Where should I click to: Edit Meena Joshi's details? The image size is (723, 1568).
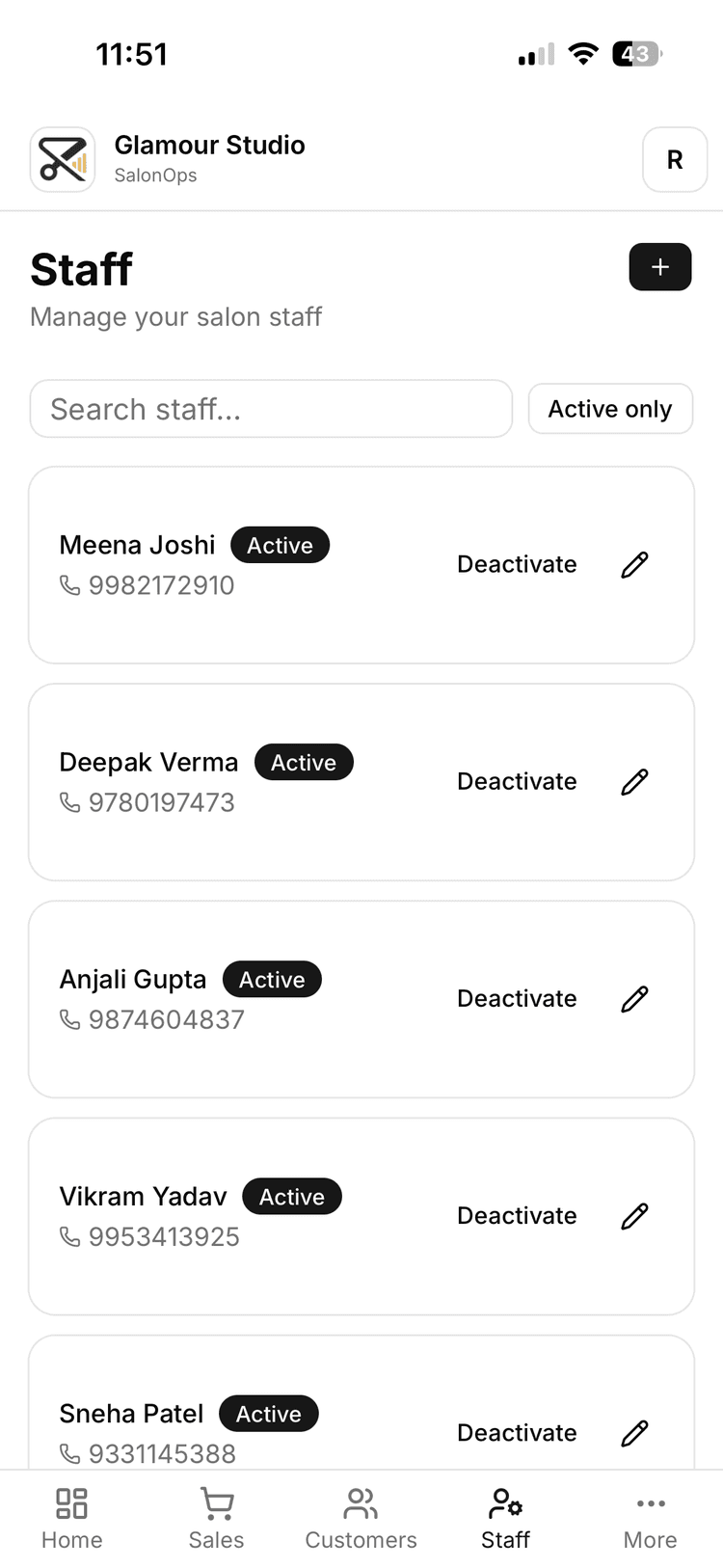click(x=634, y=565)
